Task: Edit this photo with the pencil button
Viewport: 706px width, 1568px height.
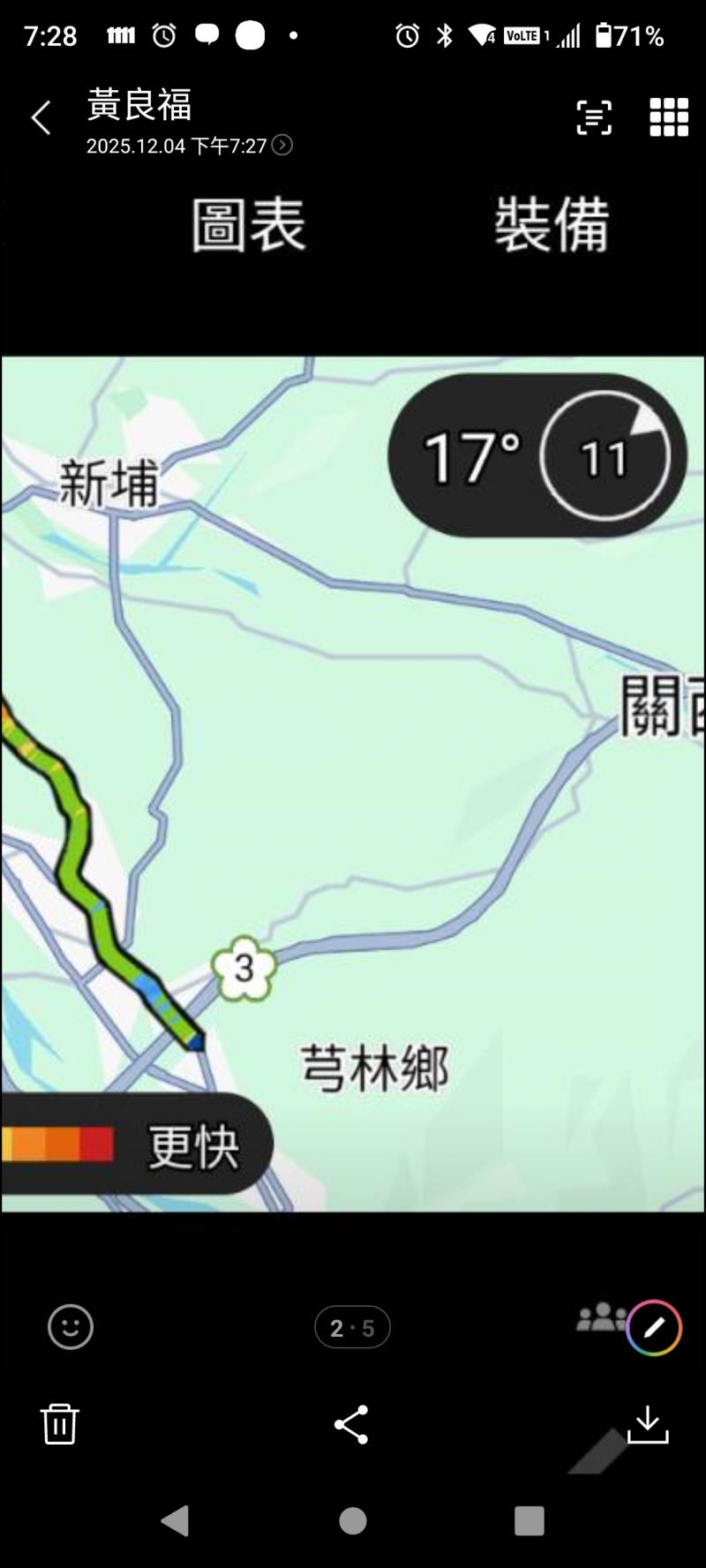Action: [x=654, y=1327]
